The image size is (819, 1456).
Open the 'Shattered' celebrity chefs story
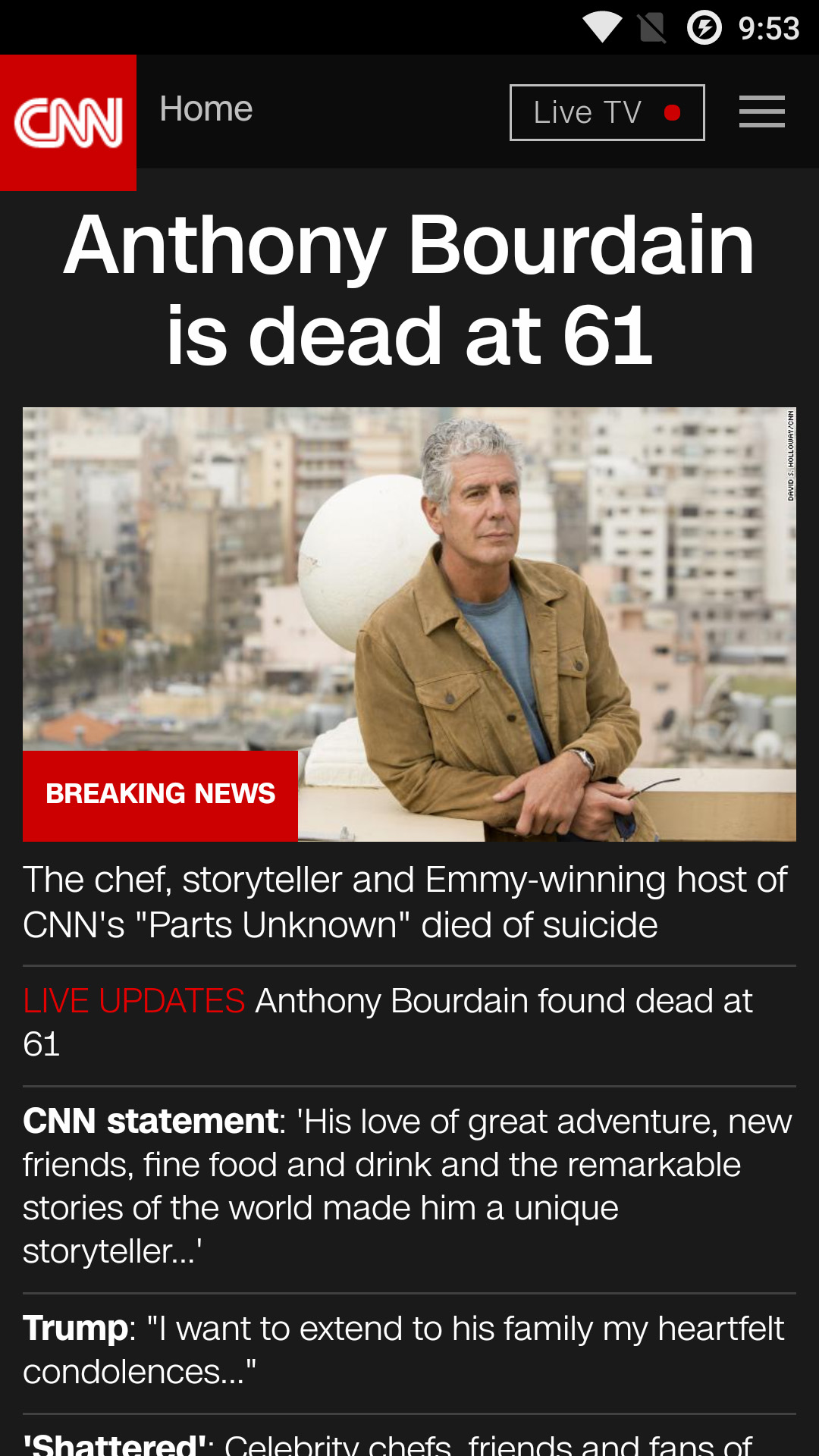[x=387, y=1442]
